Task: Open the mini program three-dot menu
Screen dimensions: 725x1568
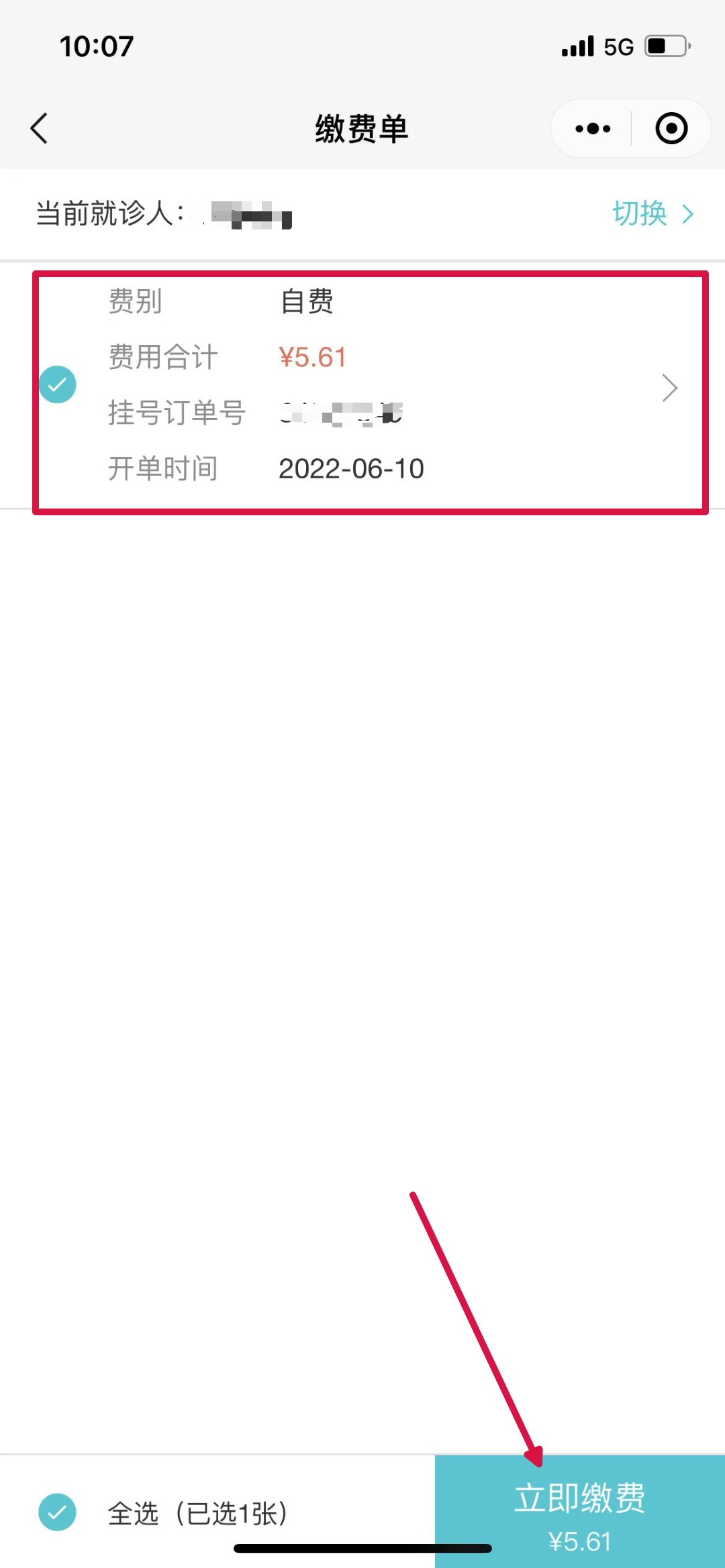Action: click(593, 128)
